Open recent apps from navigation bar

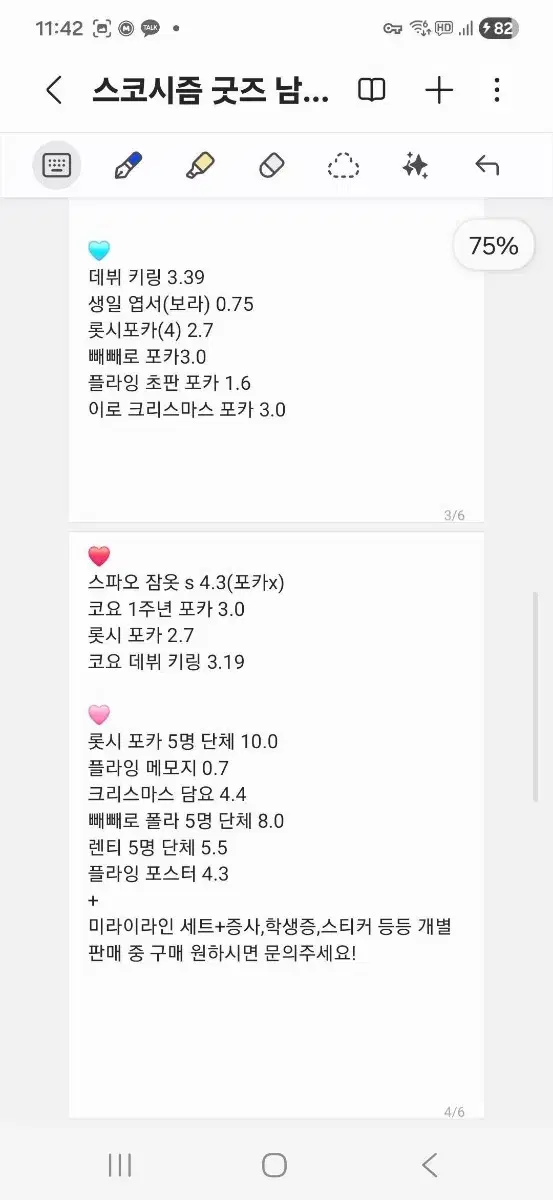point(120,1164)
